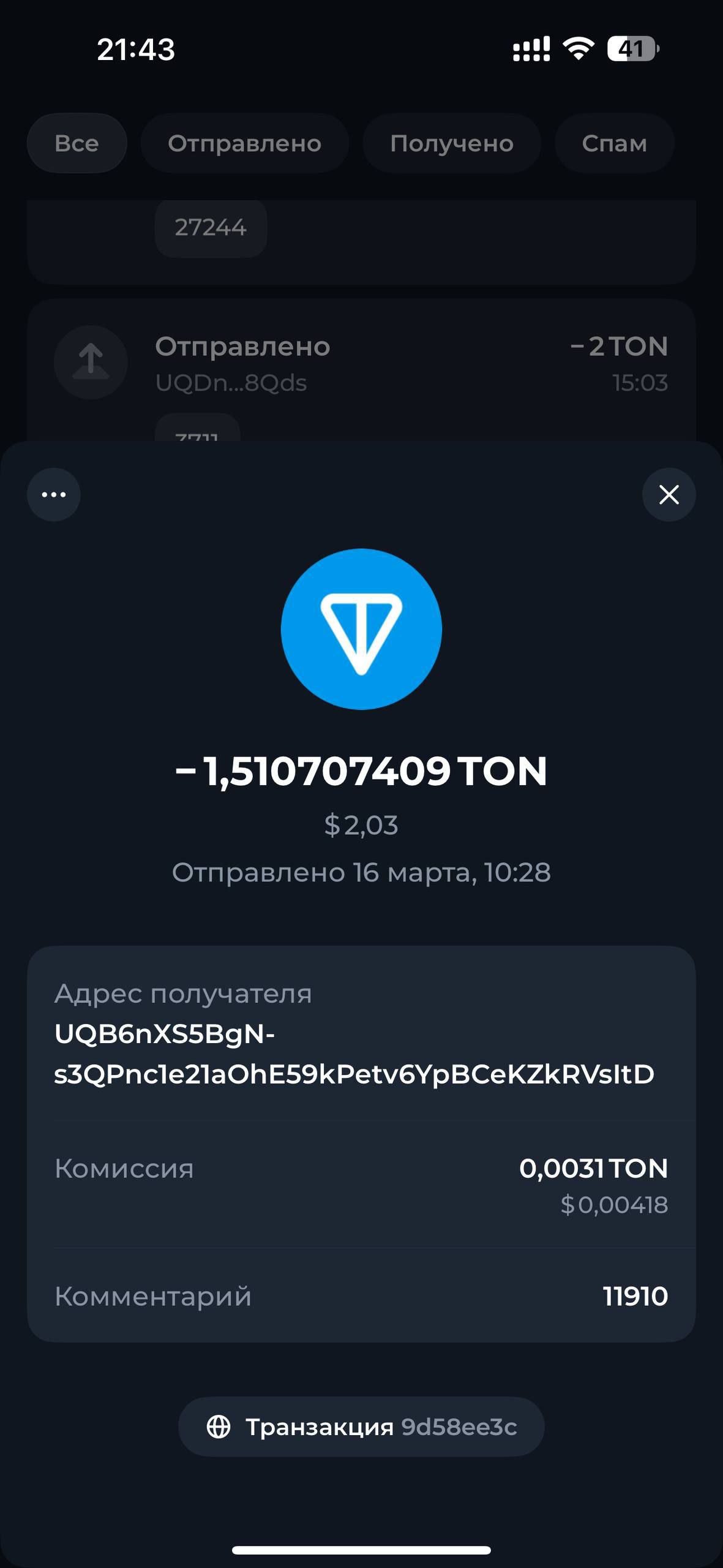Open the three-dots options menu

tap(54, 494)
